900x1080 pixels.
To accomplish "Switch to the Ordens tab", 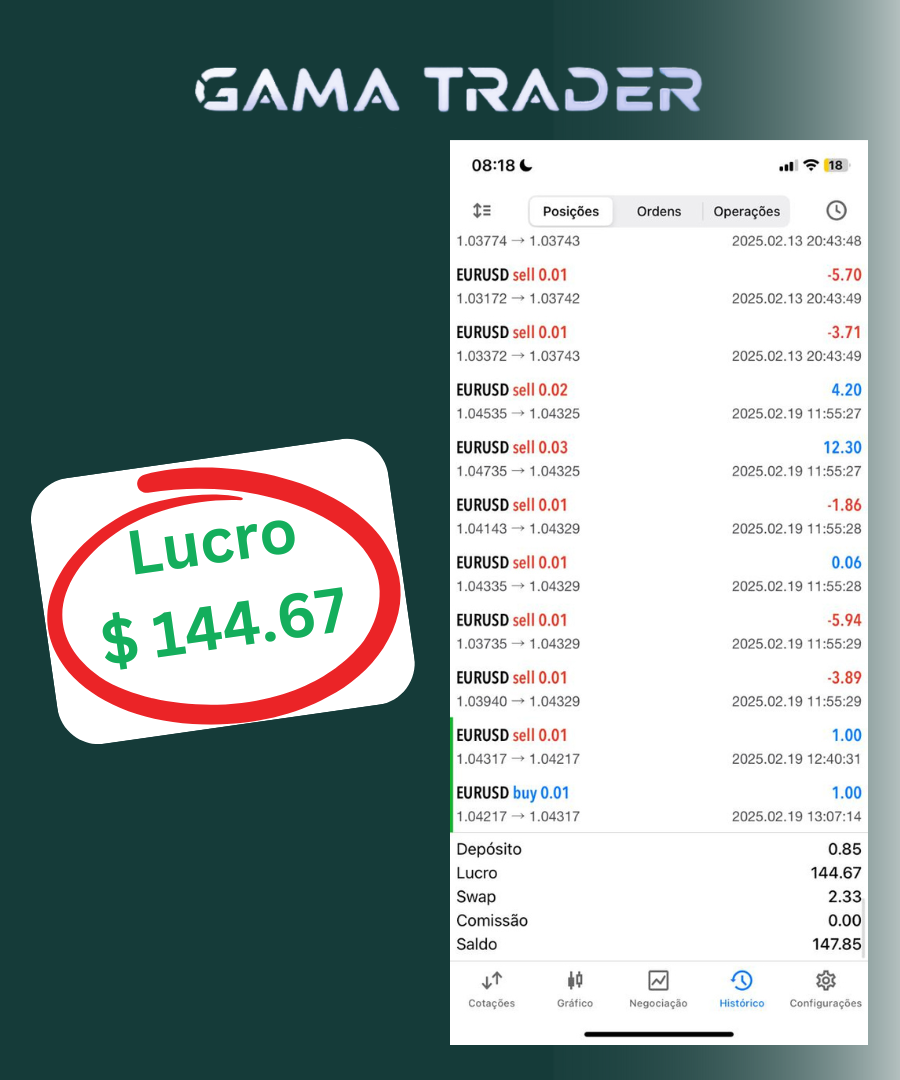I will pos(658,211).
